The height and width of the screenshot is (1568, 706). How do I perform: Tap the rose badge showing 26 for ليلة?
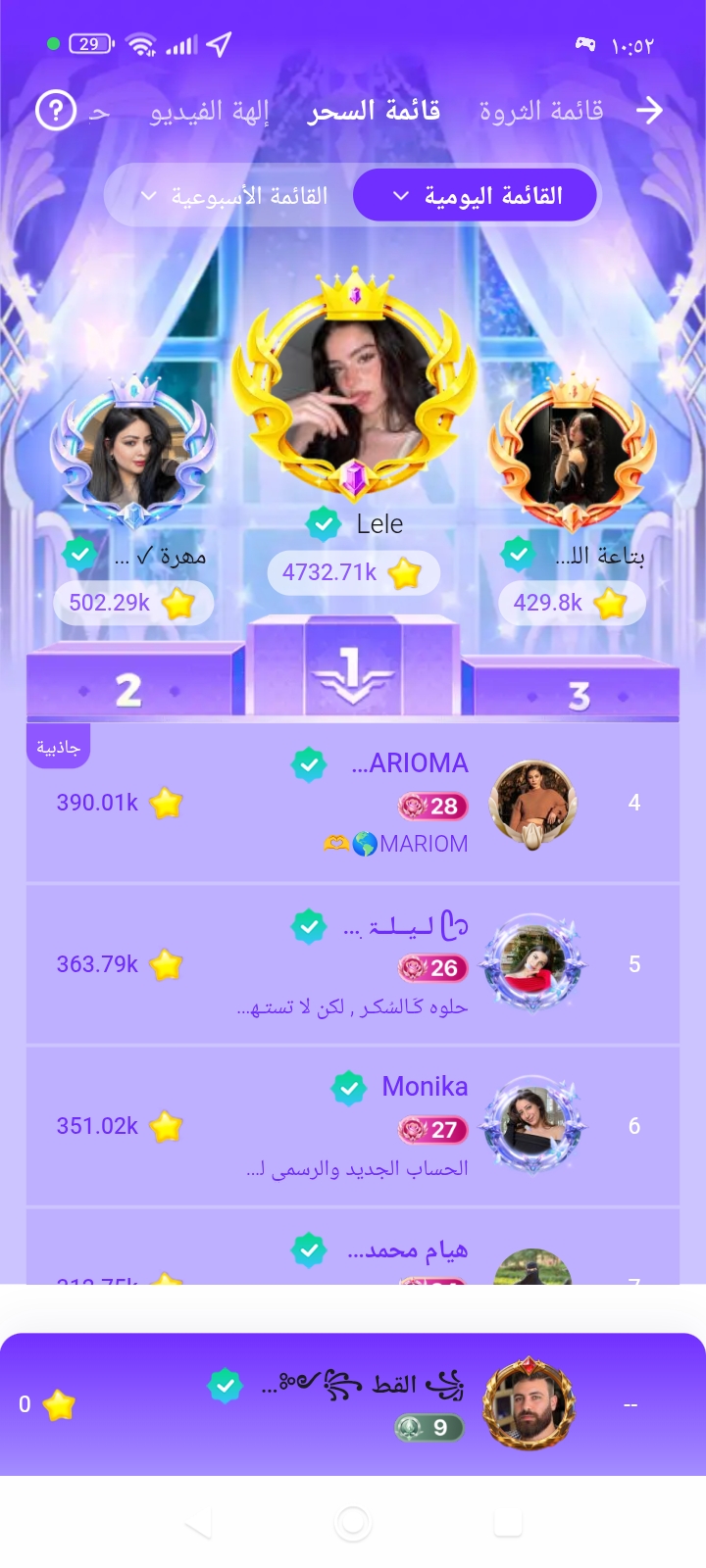click(431, 968)
